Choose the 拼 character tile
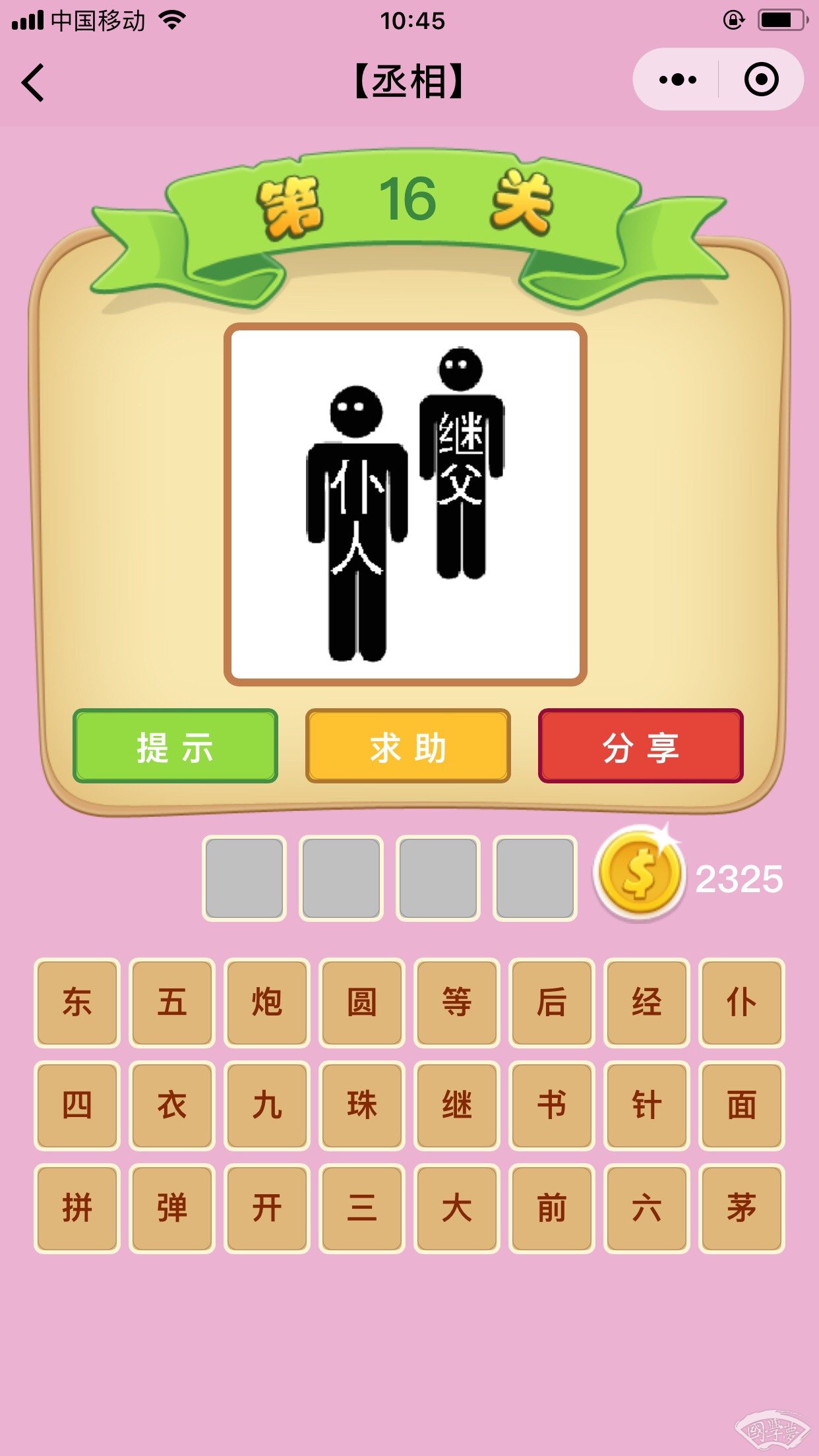This screenshot has height=1456, width=819. coord(76,1208)
